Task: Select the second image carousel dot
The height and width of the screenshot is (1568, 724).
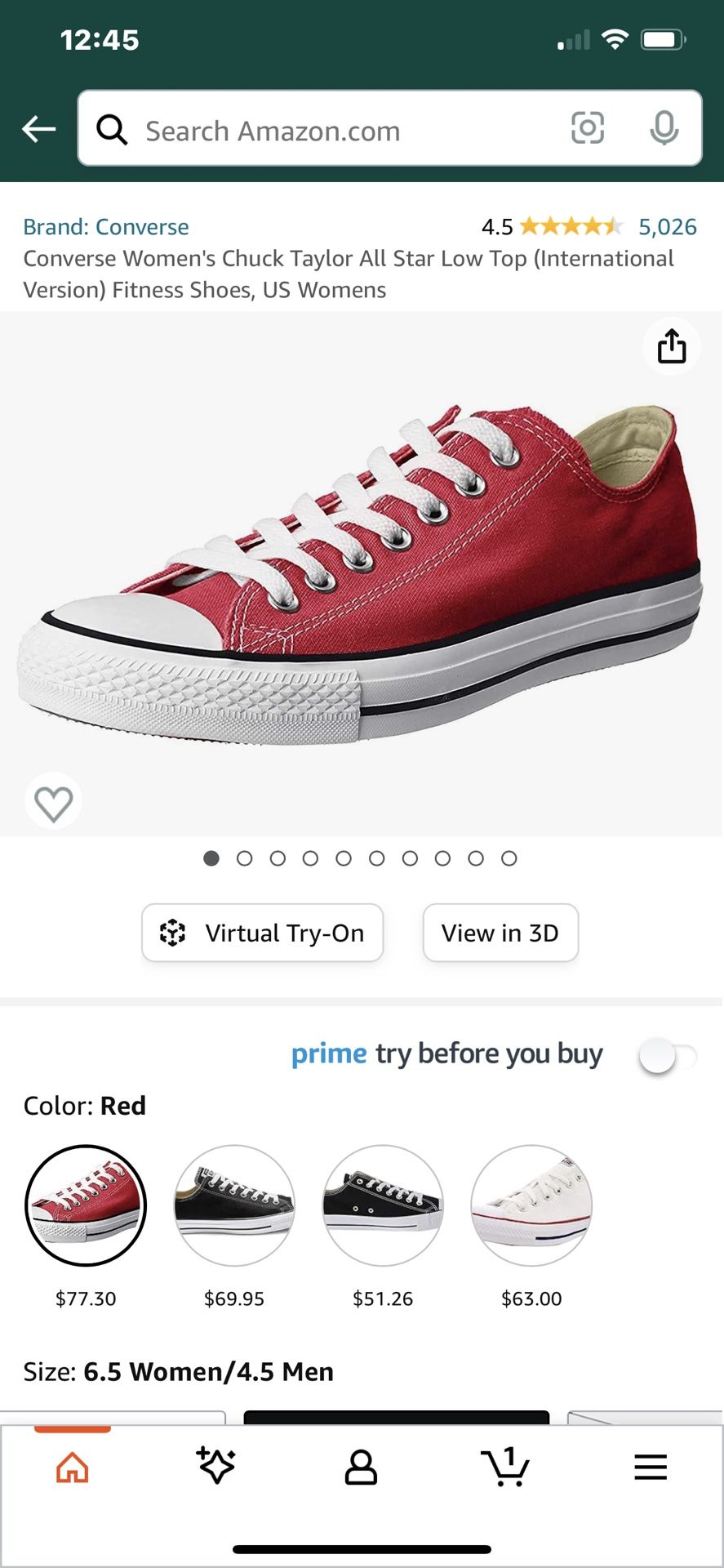Action: [x=244, y=858]
